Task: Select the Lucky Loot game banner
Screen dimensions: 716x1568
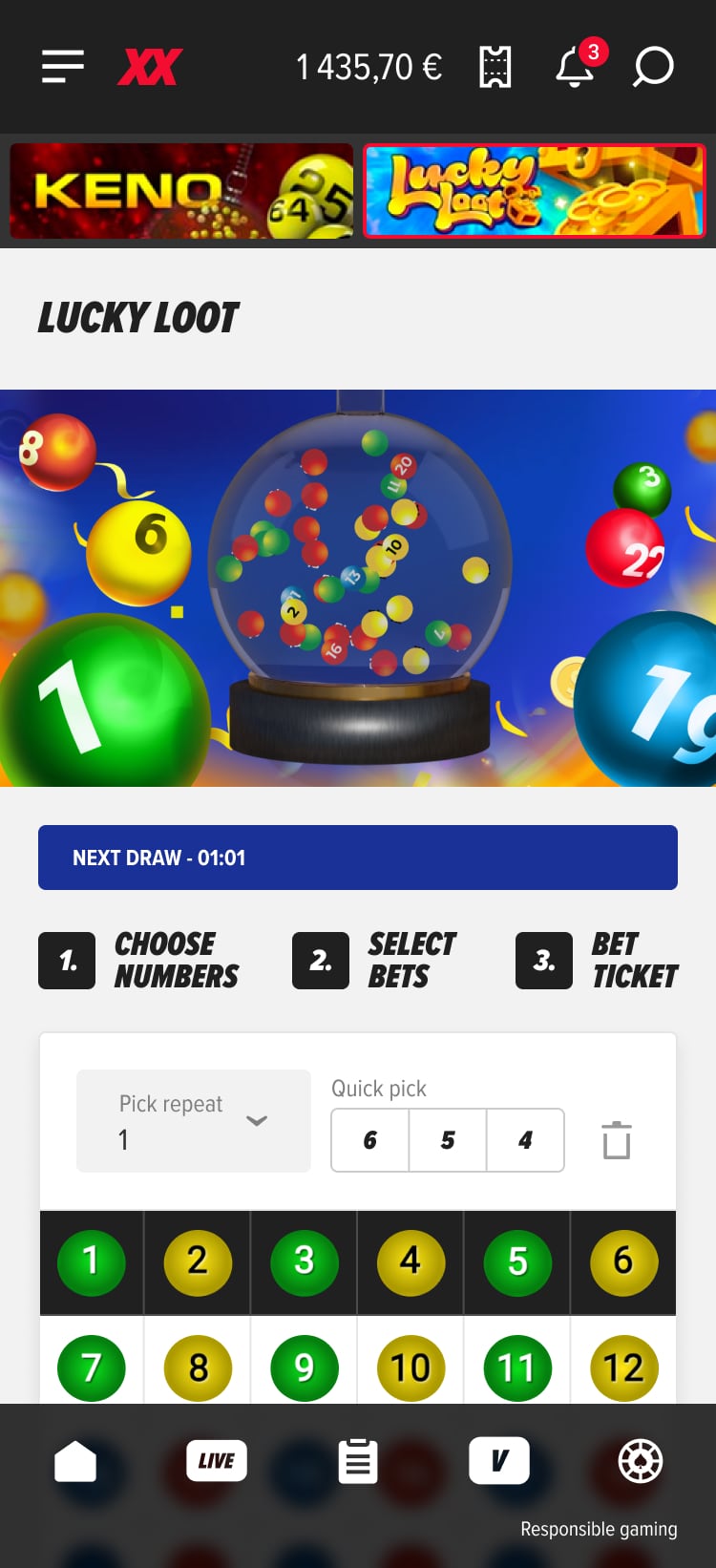Action: click(x=535, y=191)
